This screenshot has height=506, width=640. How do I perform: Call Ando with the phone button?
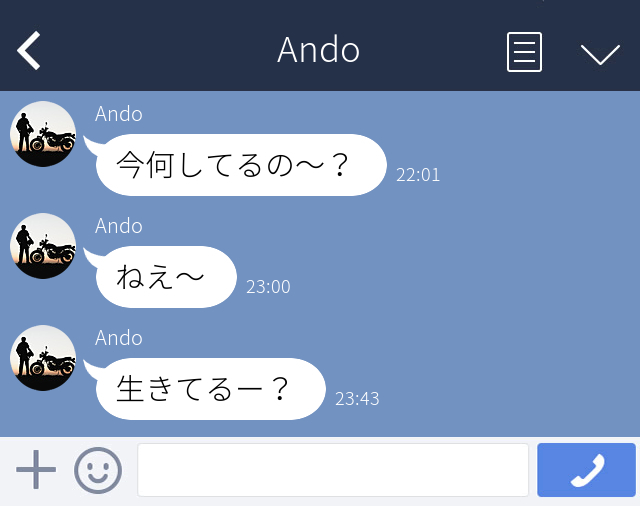tap(586, 470)
